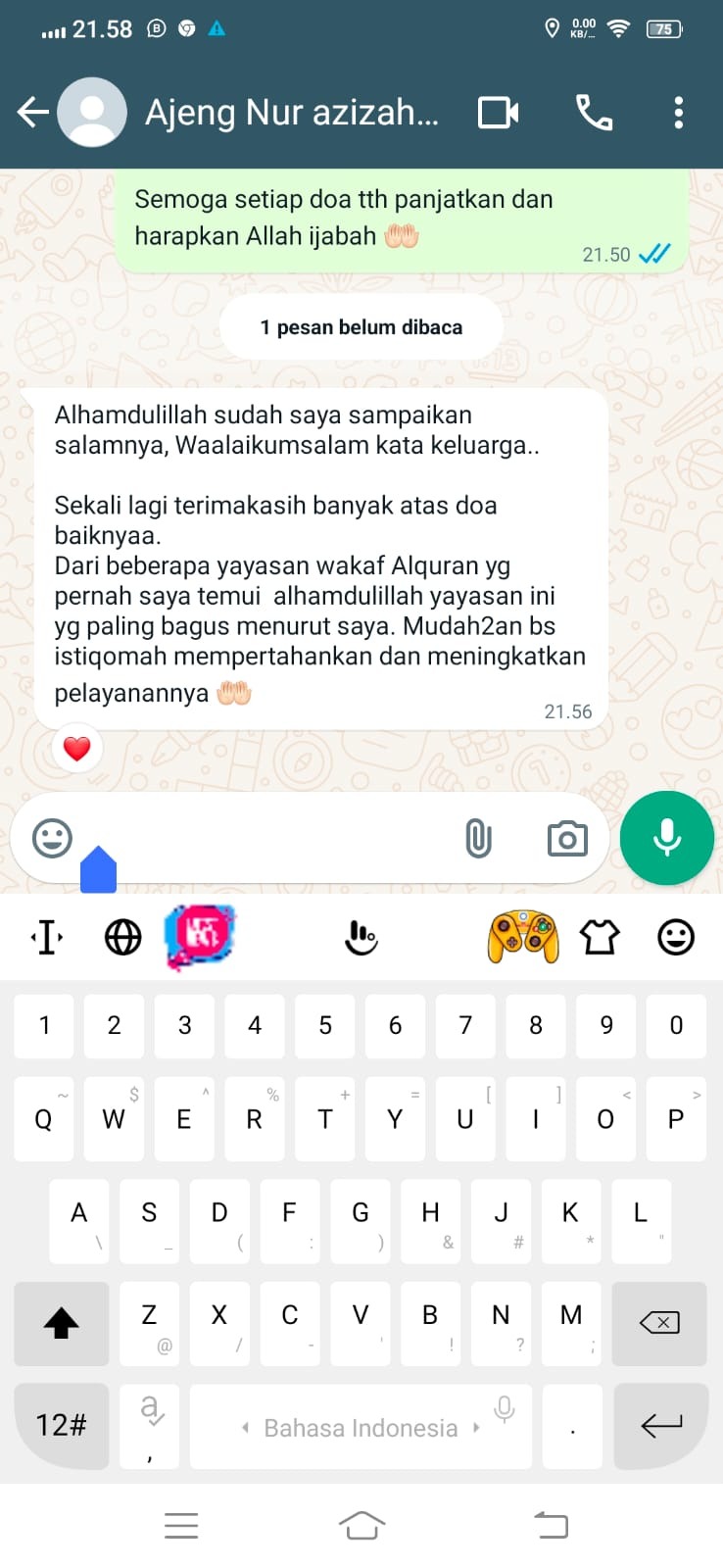This screenshot has width=723, height=1568.
Task: Open the chat overflow menu
Action: [x=678, y=113]
